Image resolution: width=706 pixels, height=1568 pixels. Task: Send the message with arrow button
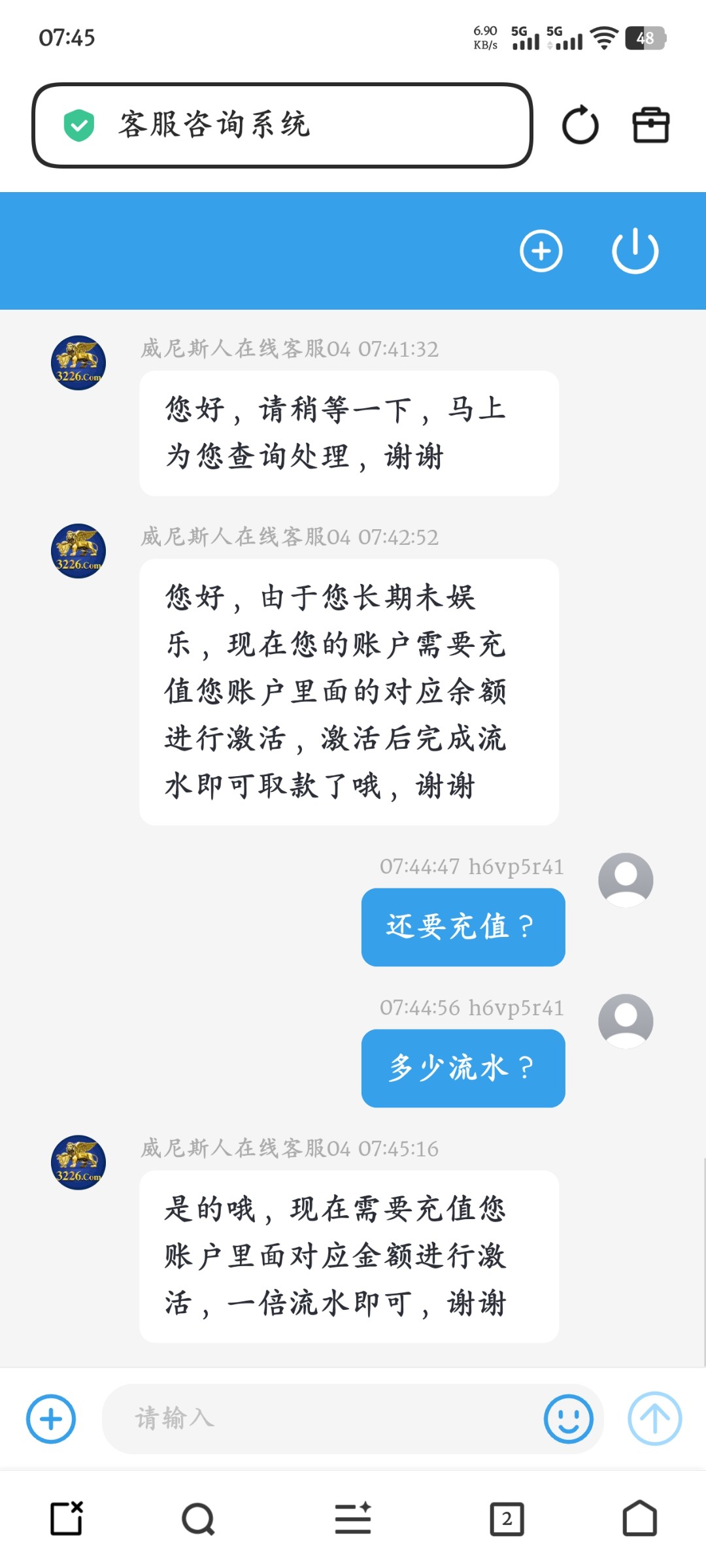pos(654,1419)
